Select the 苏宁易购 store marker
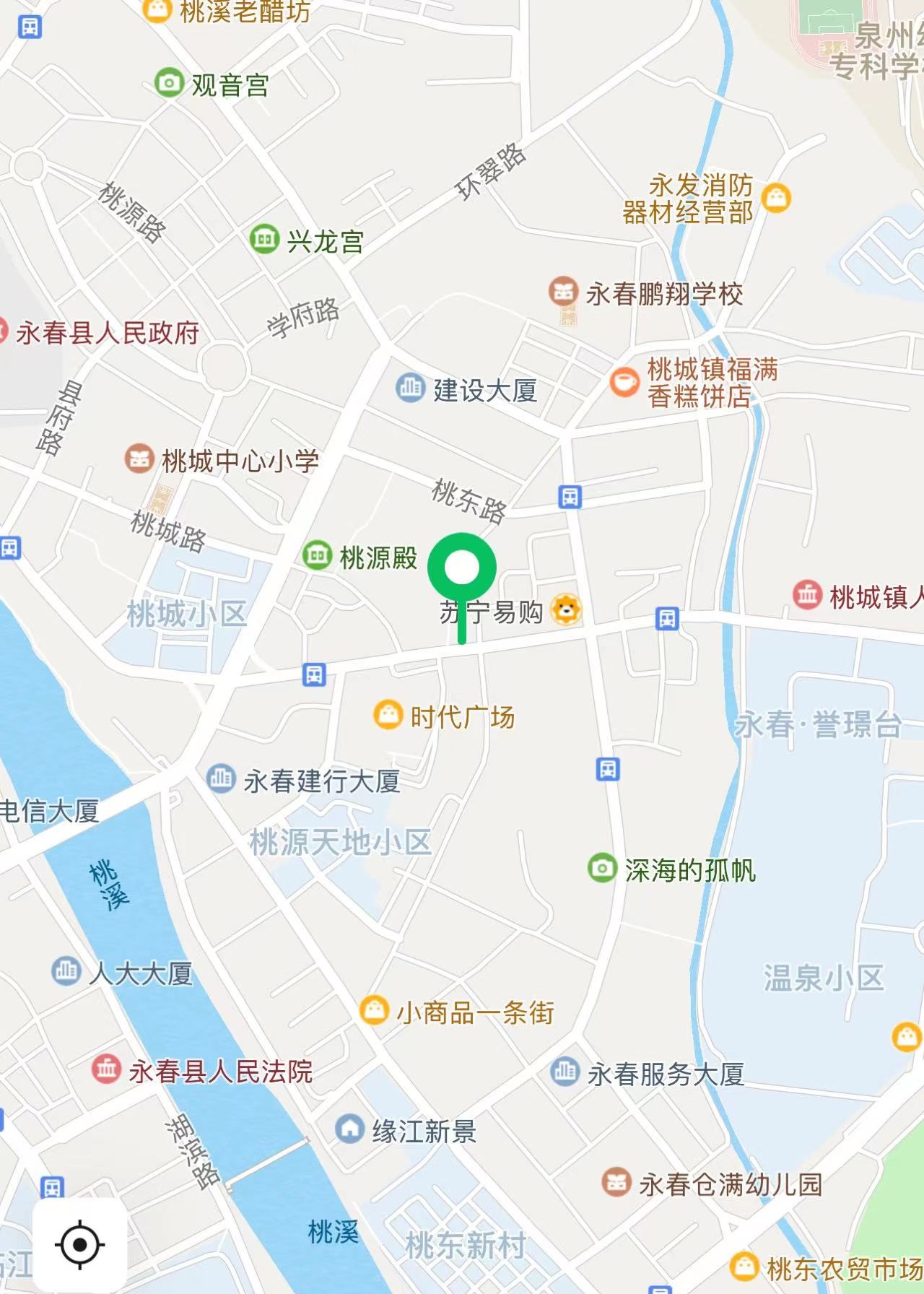924x1294 pixels. (566, 610)
